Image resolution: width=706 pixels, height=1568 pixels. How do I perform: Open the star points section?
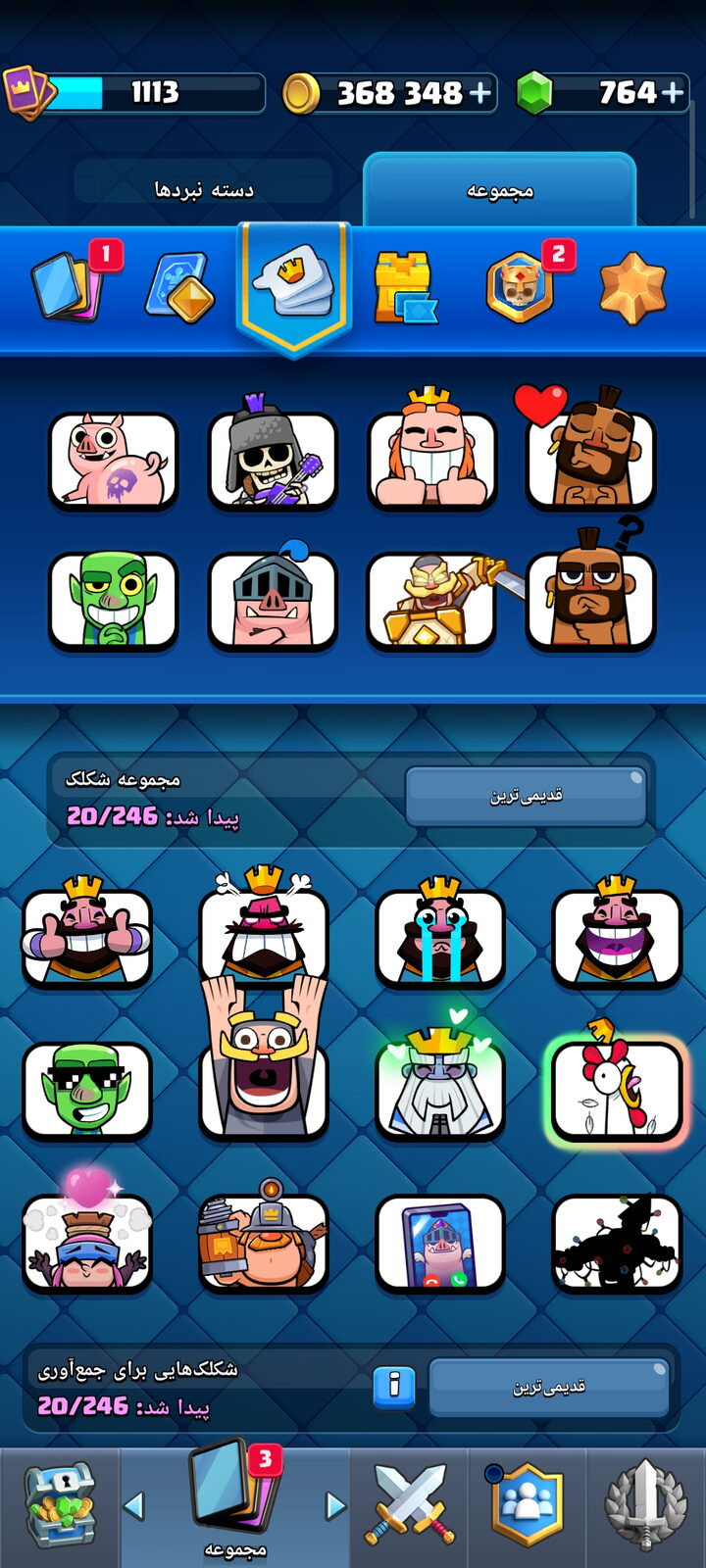tap(632, 287)
